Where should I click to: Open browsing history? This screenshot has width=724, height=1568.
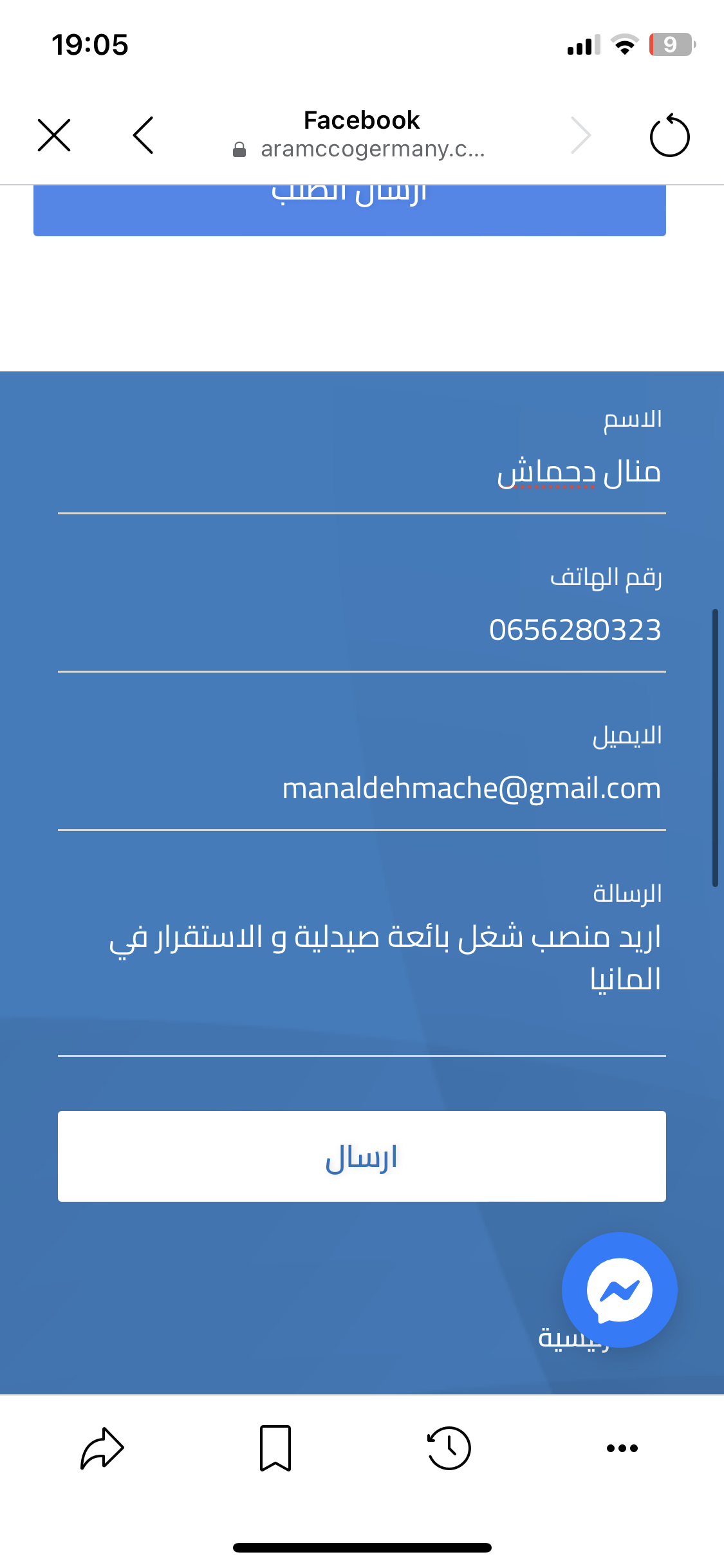click(449, 1448)
